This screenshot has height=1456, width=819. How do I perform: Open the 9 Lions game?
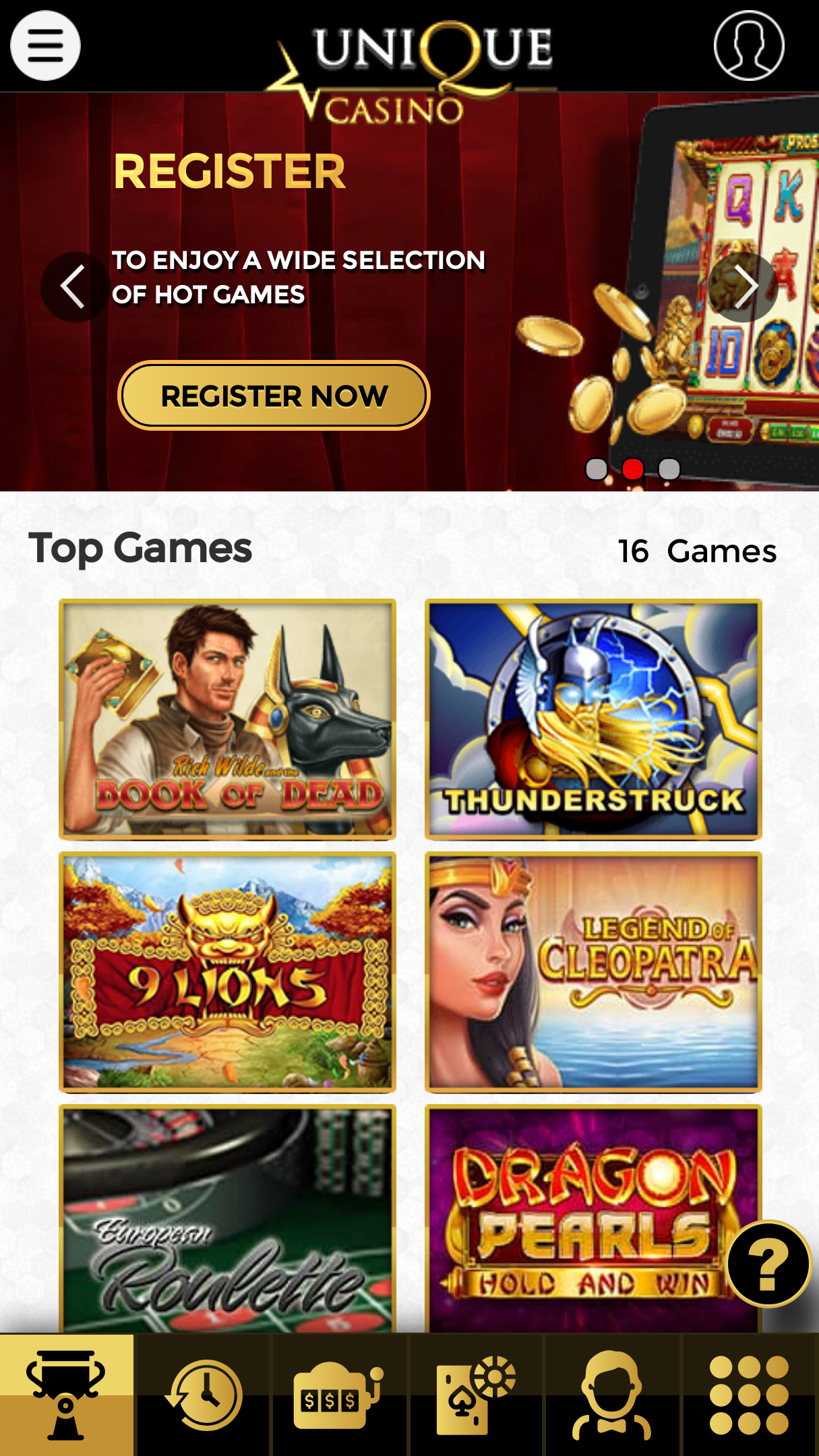point(227,972)
